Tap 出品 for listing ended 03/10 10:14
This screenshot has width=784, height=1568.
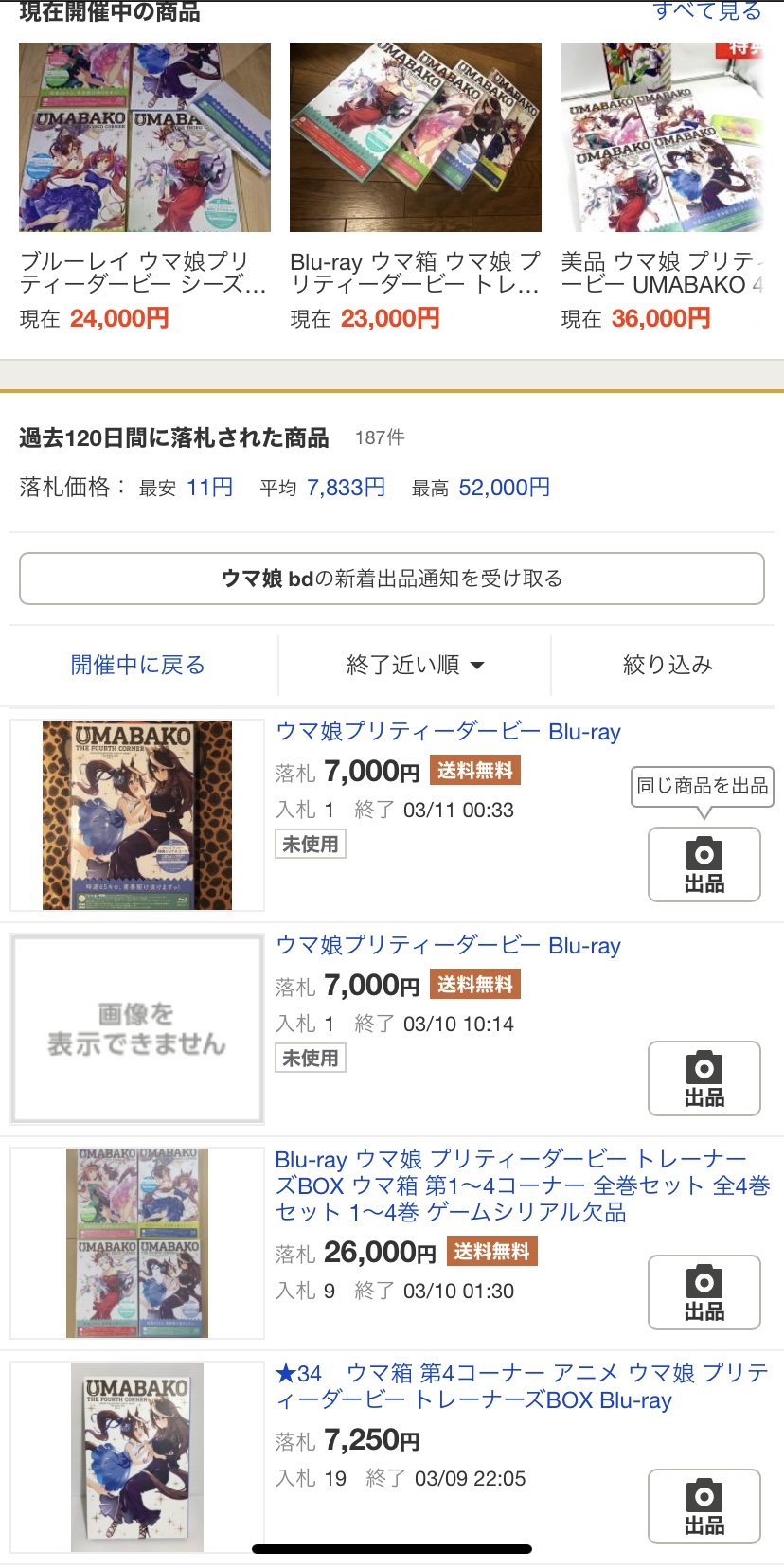(704, 1078)
